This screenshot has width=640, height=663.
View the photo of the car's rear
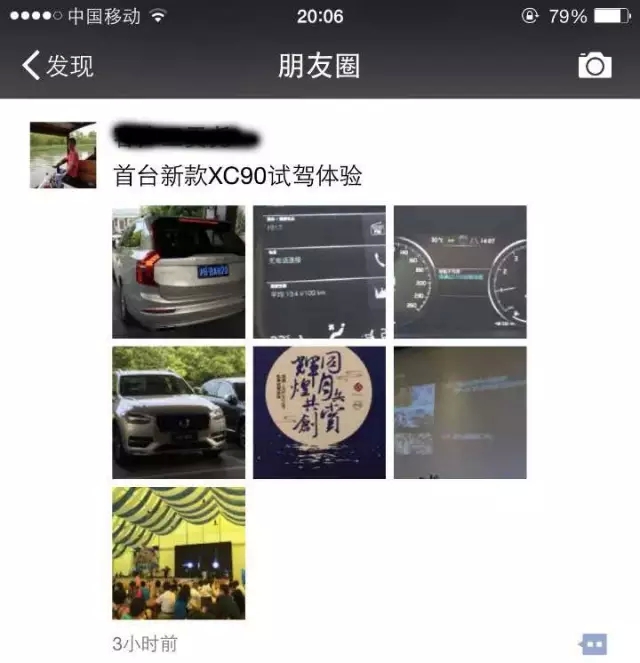pyautogui.click(x=178, y=272)
